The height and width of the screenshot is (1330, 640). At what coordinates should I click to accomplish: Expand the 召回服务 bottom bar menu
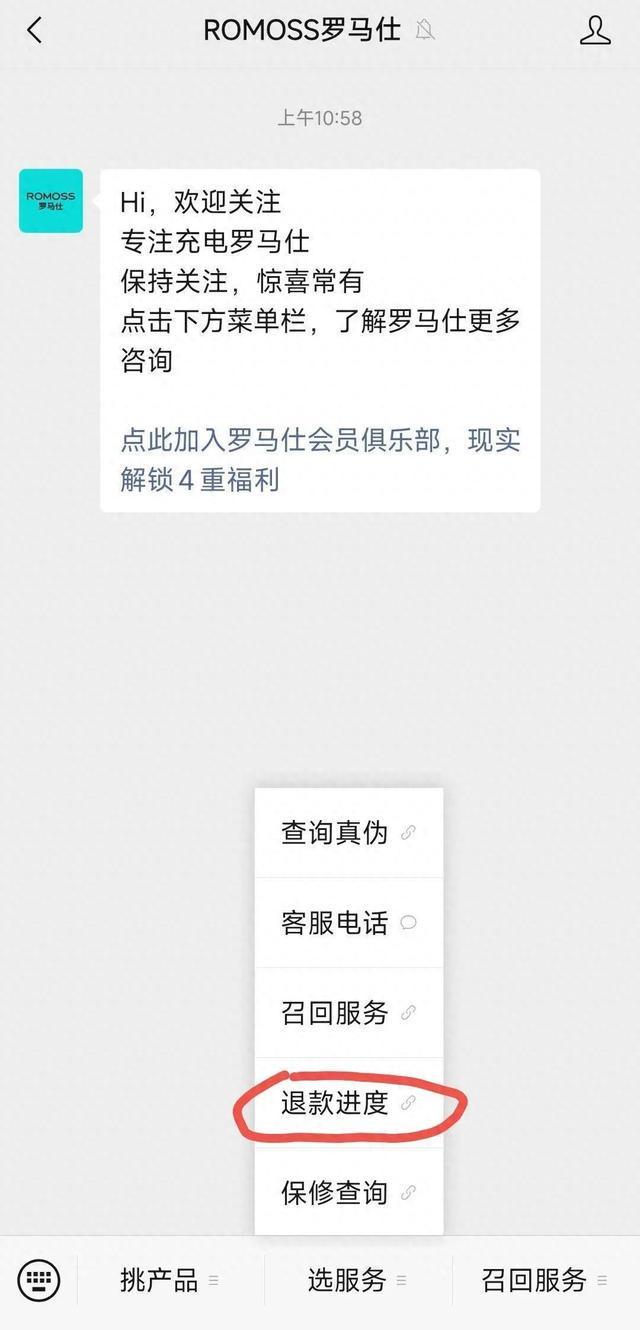click(x=546, y=1279)
